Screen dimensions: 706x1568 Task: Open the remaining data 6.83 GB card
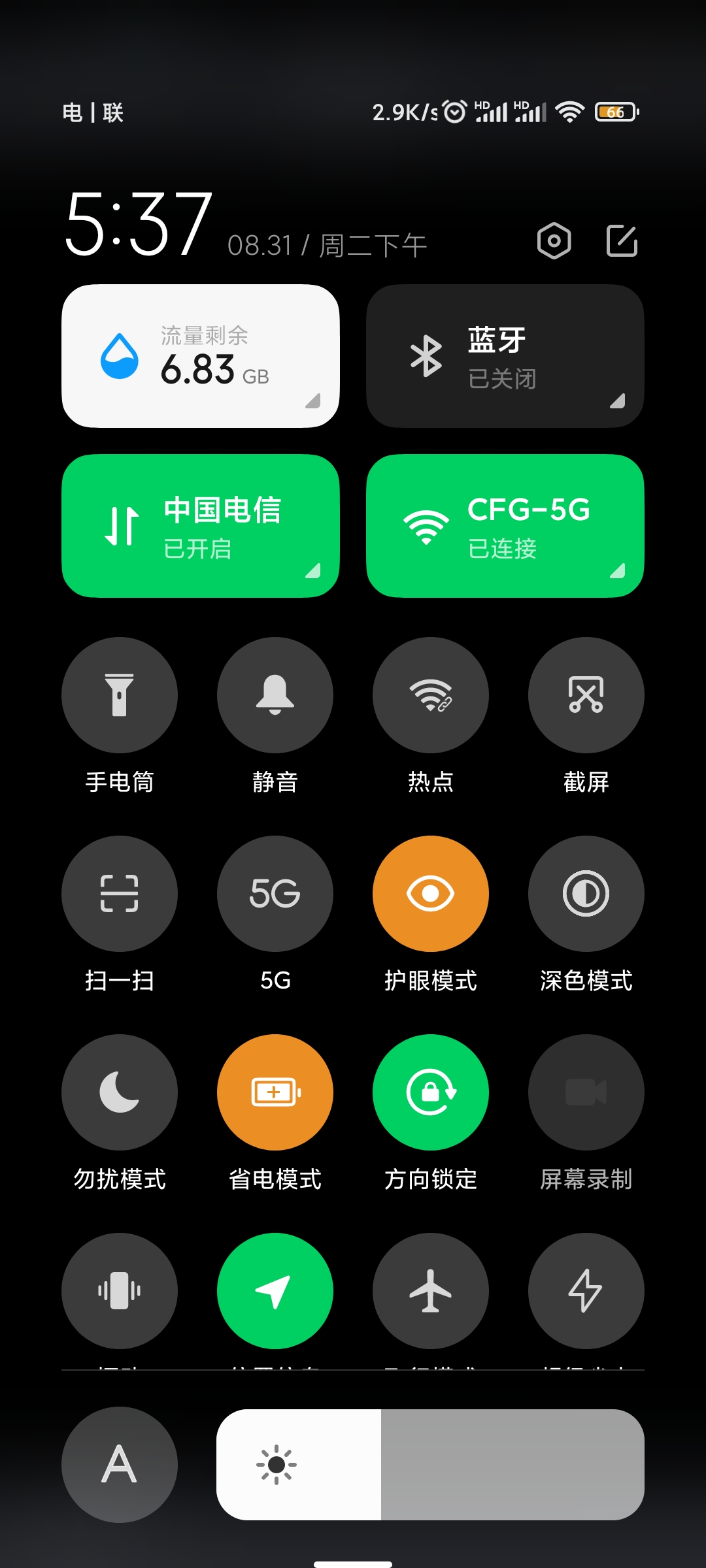click(x=200, y=356)
